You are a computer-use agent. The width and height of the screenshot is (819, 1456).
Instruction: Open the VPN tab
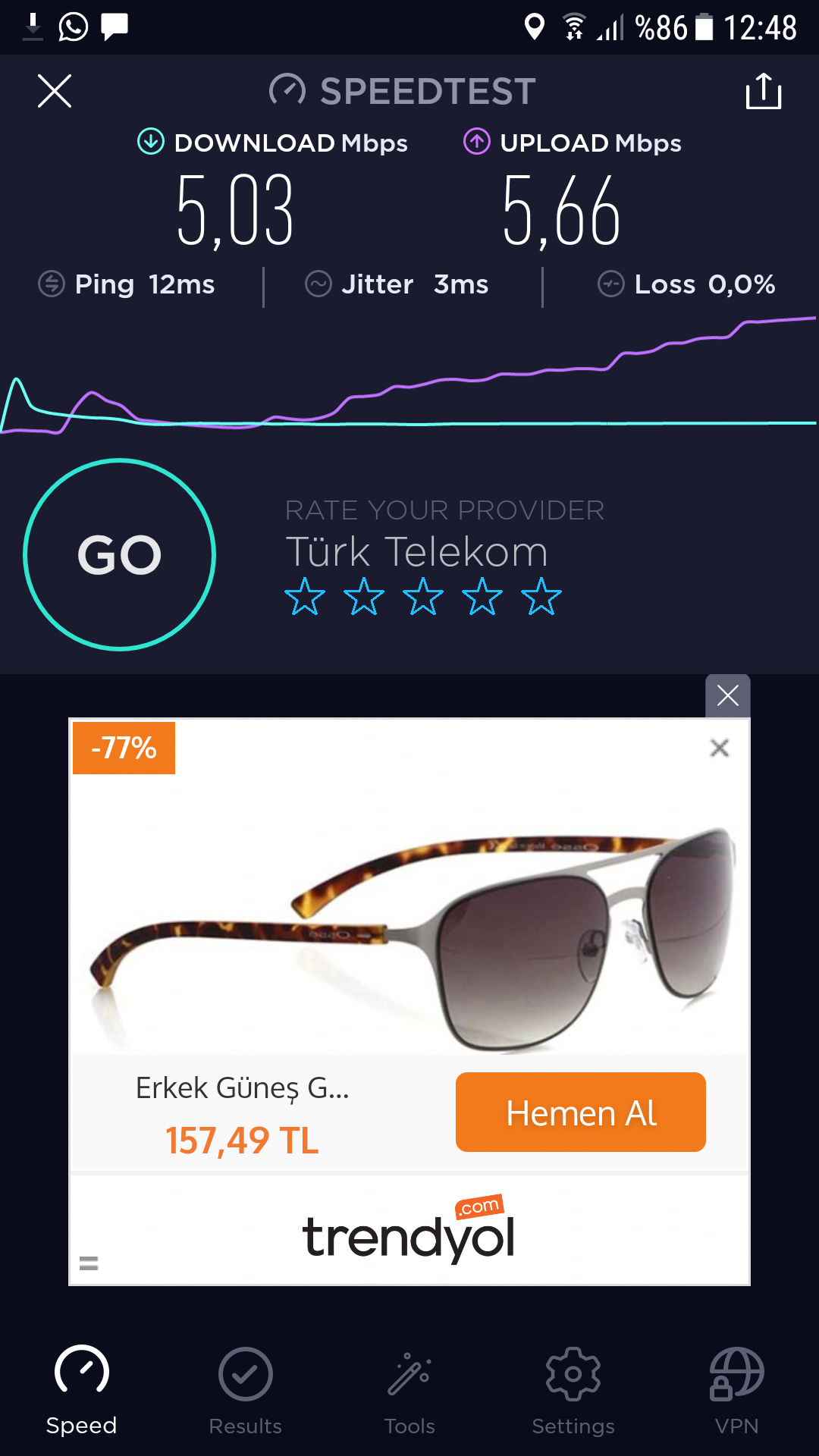coord(737,1391)
